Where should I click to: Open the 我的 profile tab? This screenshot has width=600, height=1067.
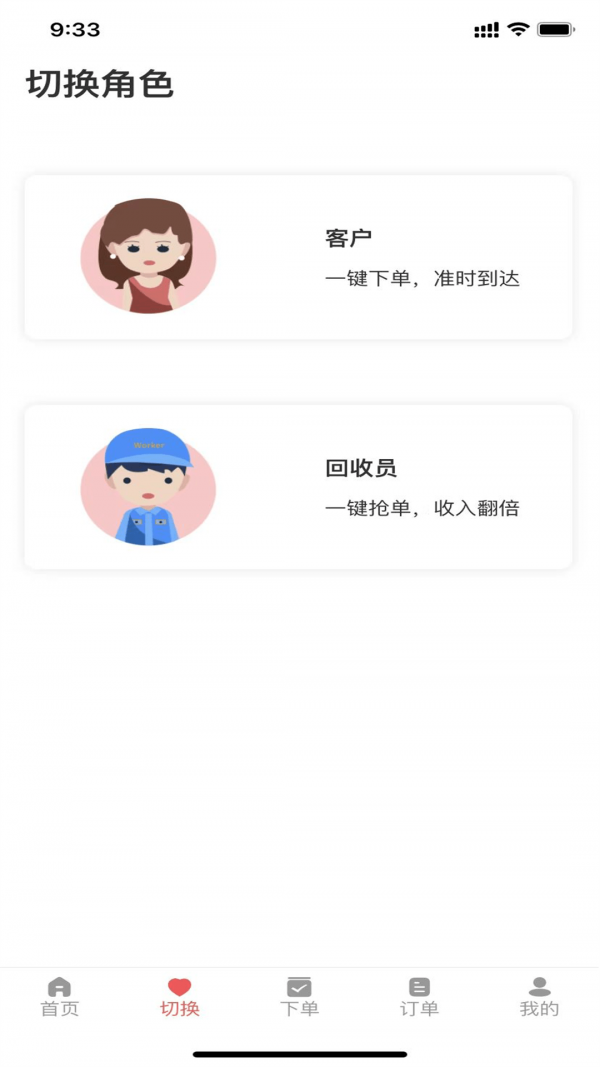[x=539, y=997]
